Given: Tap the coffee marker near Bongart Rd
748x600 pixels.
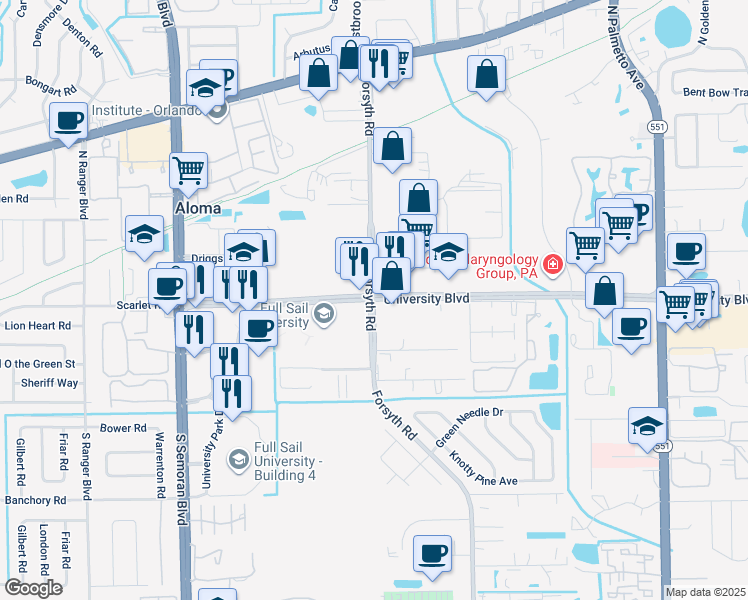Looking at the screenshot, I should [69, 121].
